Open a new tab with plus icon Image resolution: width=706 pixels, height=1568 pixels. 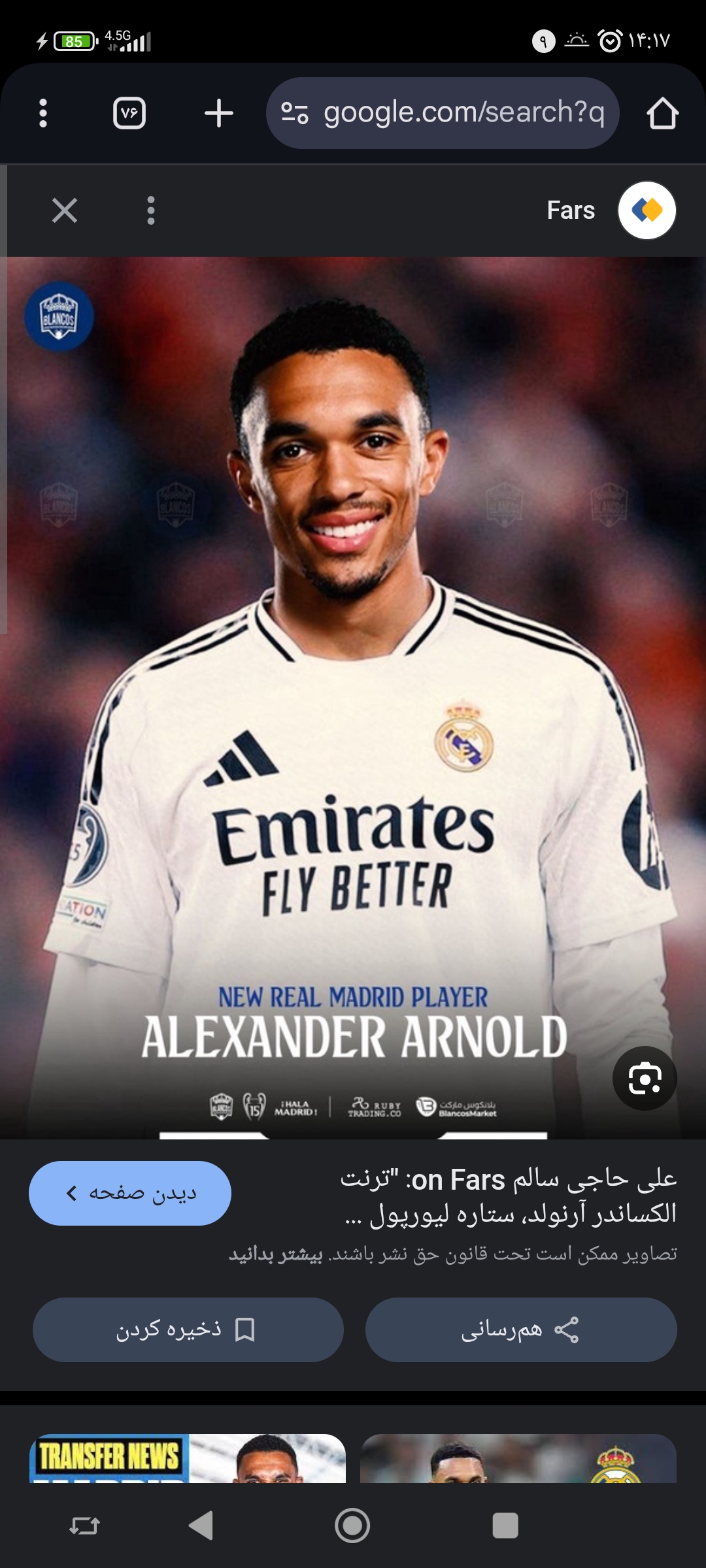[218, 113]
